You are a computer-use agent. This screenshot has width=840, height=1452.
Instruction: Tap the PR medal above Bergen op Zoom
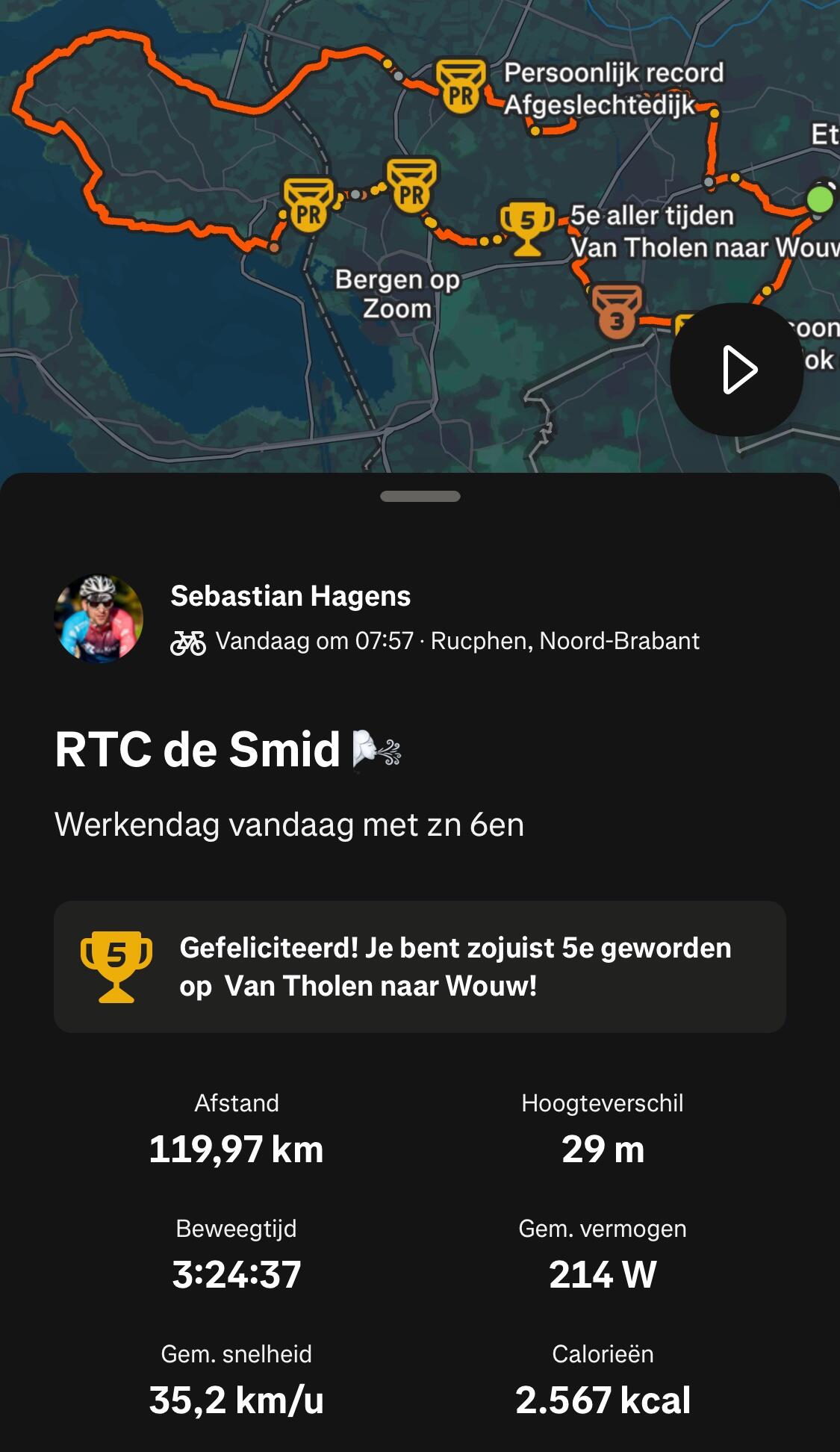tap(411, 185)
